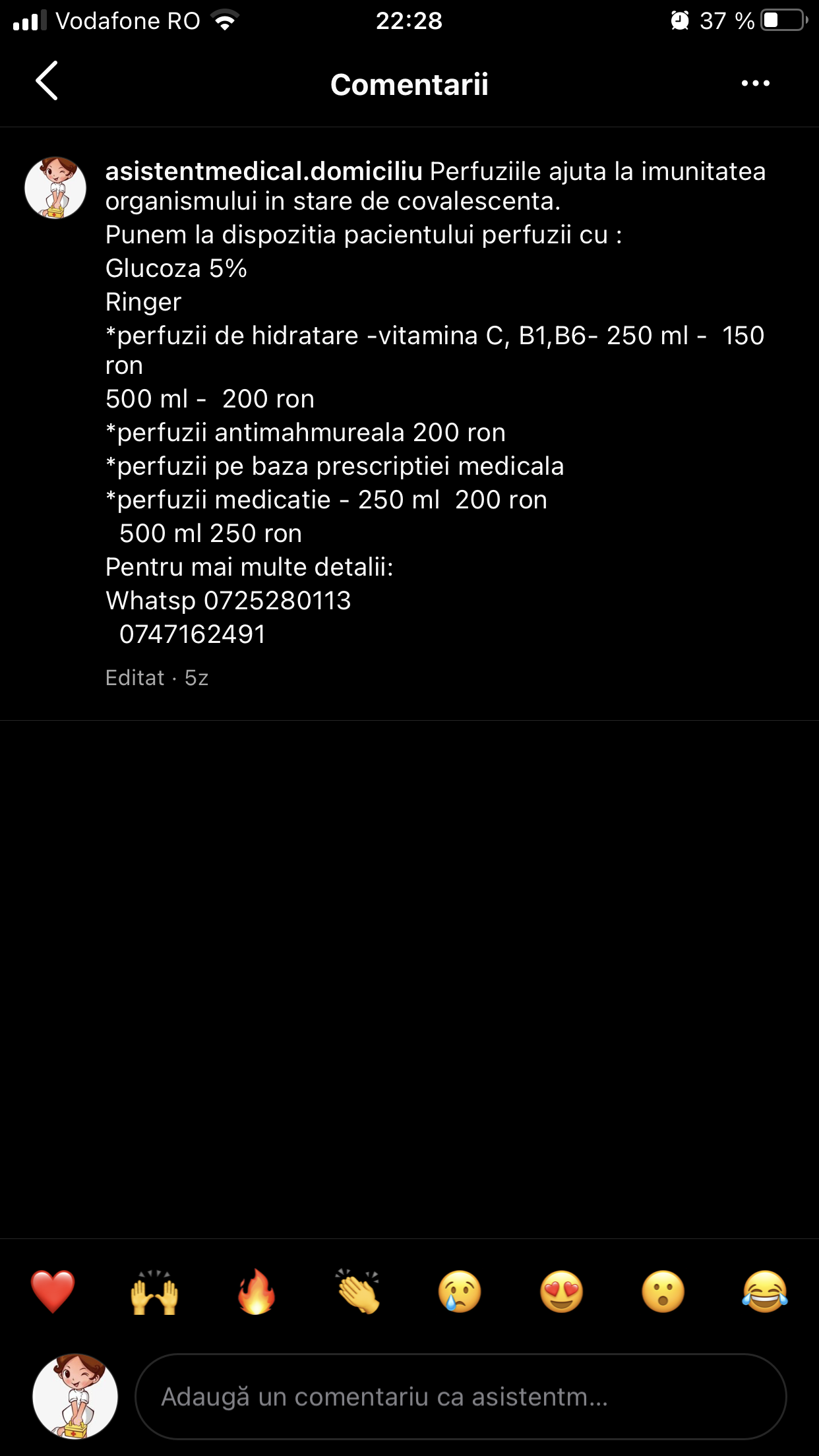Check the battery level indicator
Screen dimensions: 819x1456
pyautogui.click(x=781, y=21)
